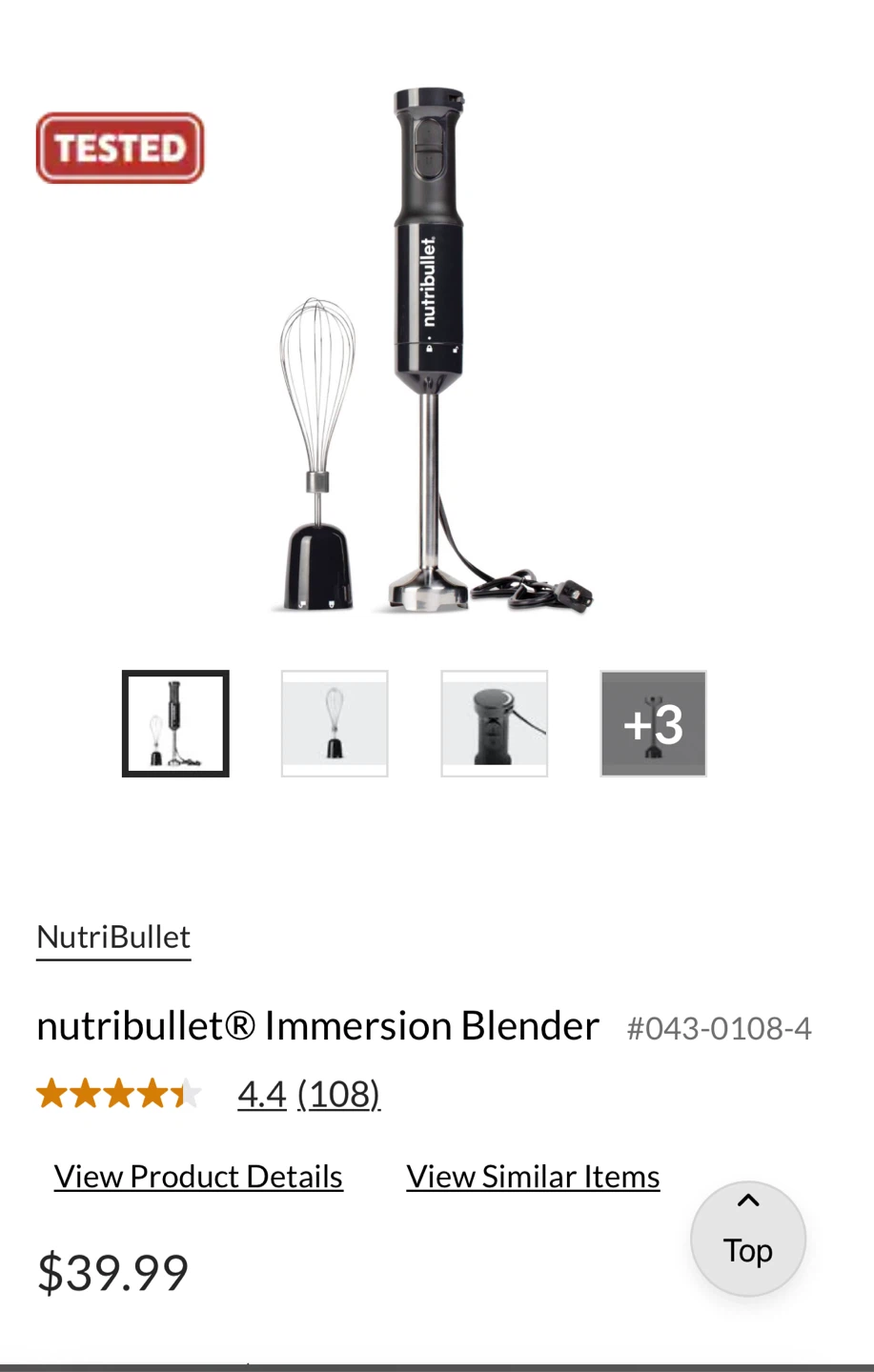This screenshot has width=874, height=1372.
Task: Show the blender motor top thumbnail
Action: (x=494, y=723)
